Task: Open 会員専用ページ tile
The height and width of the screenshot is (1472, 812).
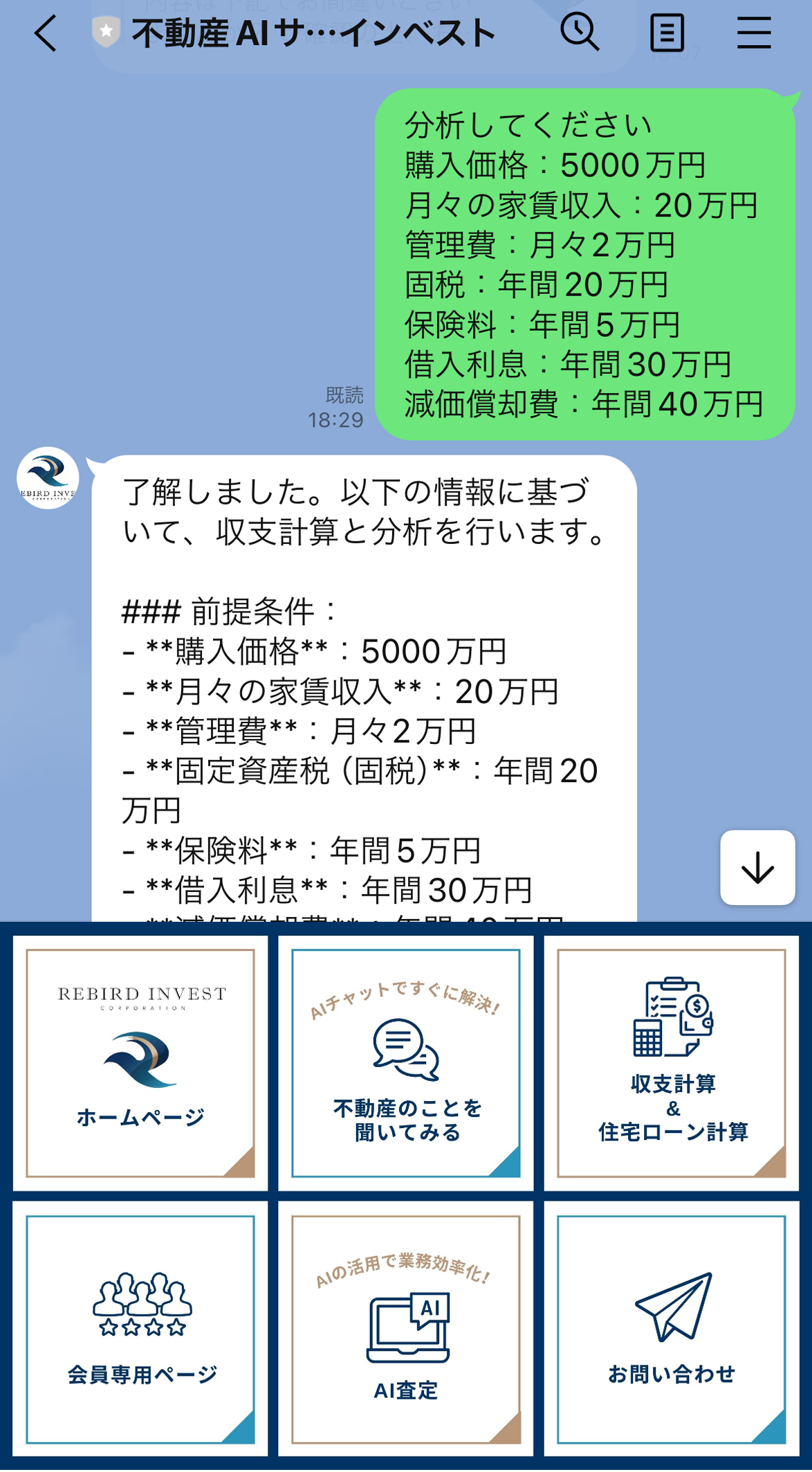Action: click(140, 1328)
